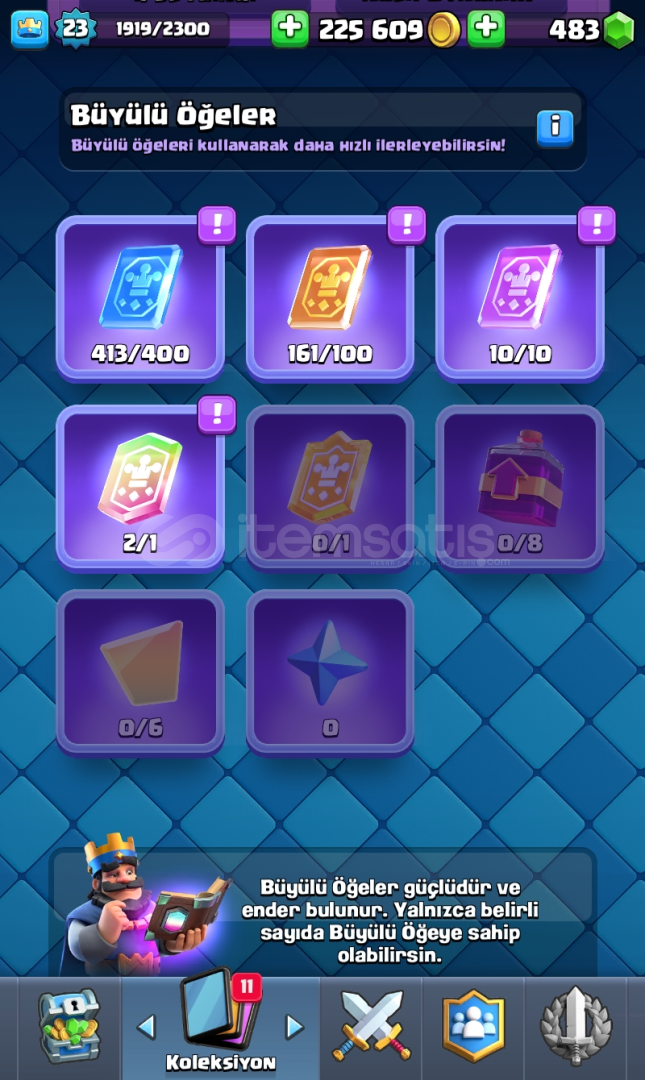This screenshot has height=1080, width=645.
Task: Select the orange wild card showing 161/100
Action: (330, 297)
